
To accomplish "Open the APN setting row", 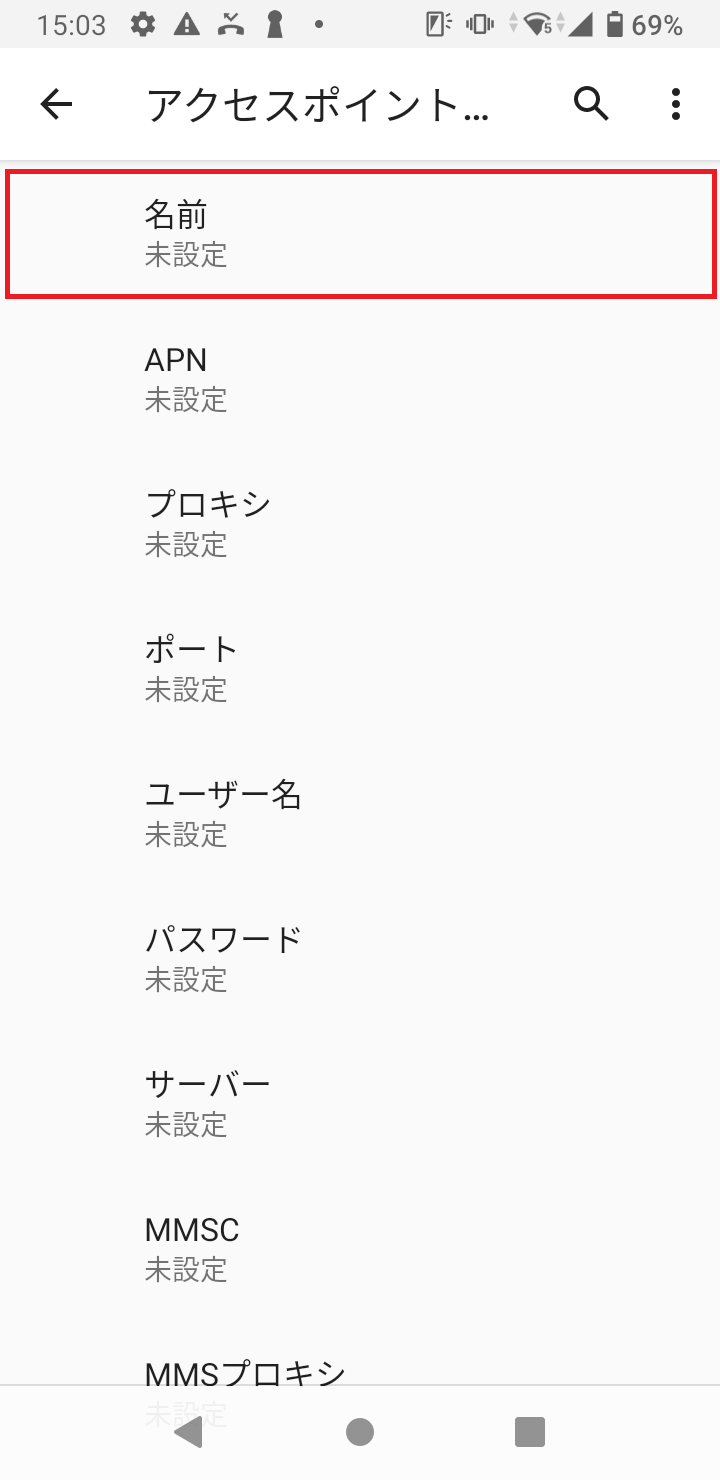I will (x=360, y=379).
